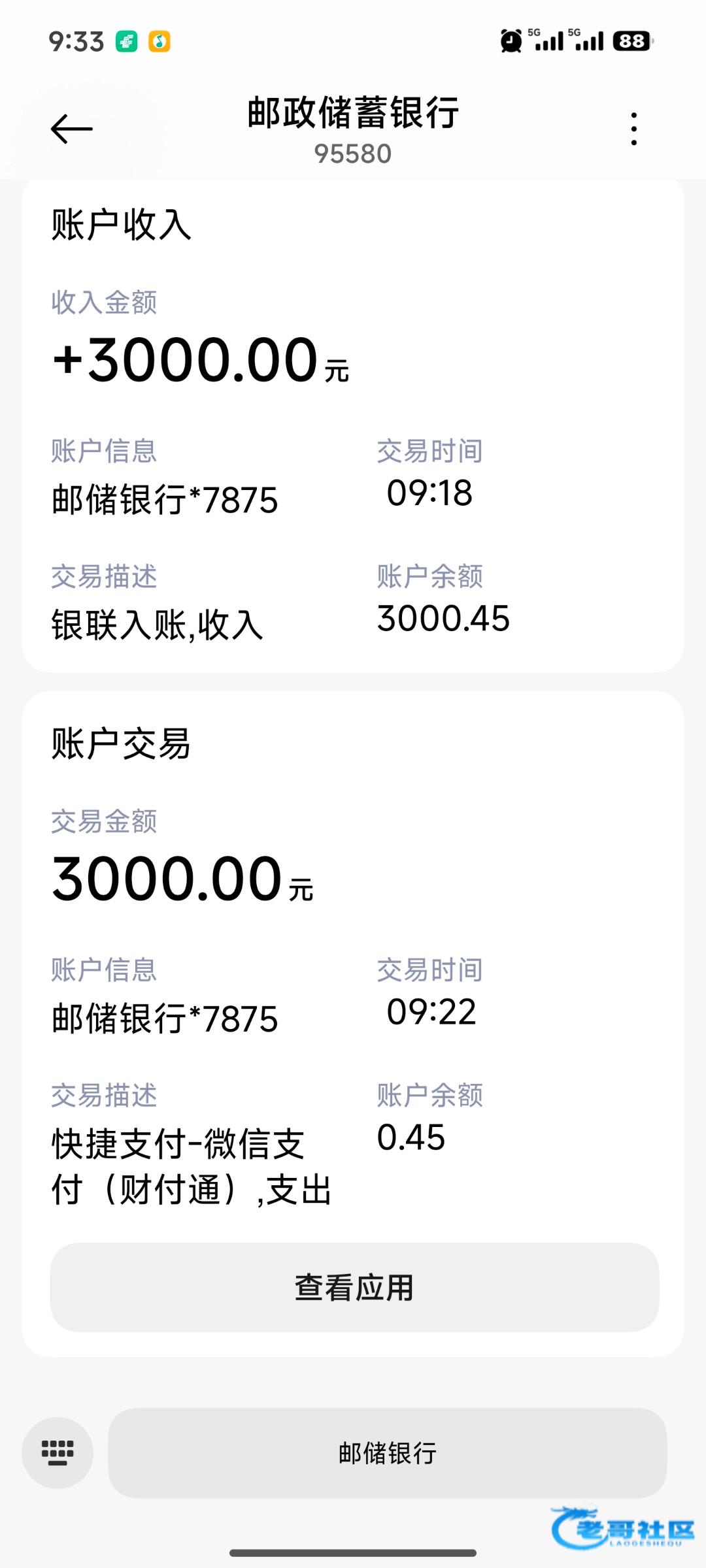
Task: Open the 账户交易 3000.00 payment card
Action: pos(353,947)
